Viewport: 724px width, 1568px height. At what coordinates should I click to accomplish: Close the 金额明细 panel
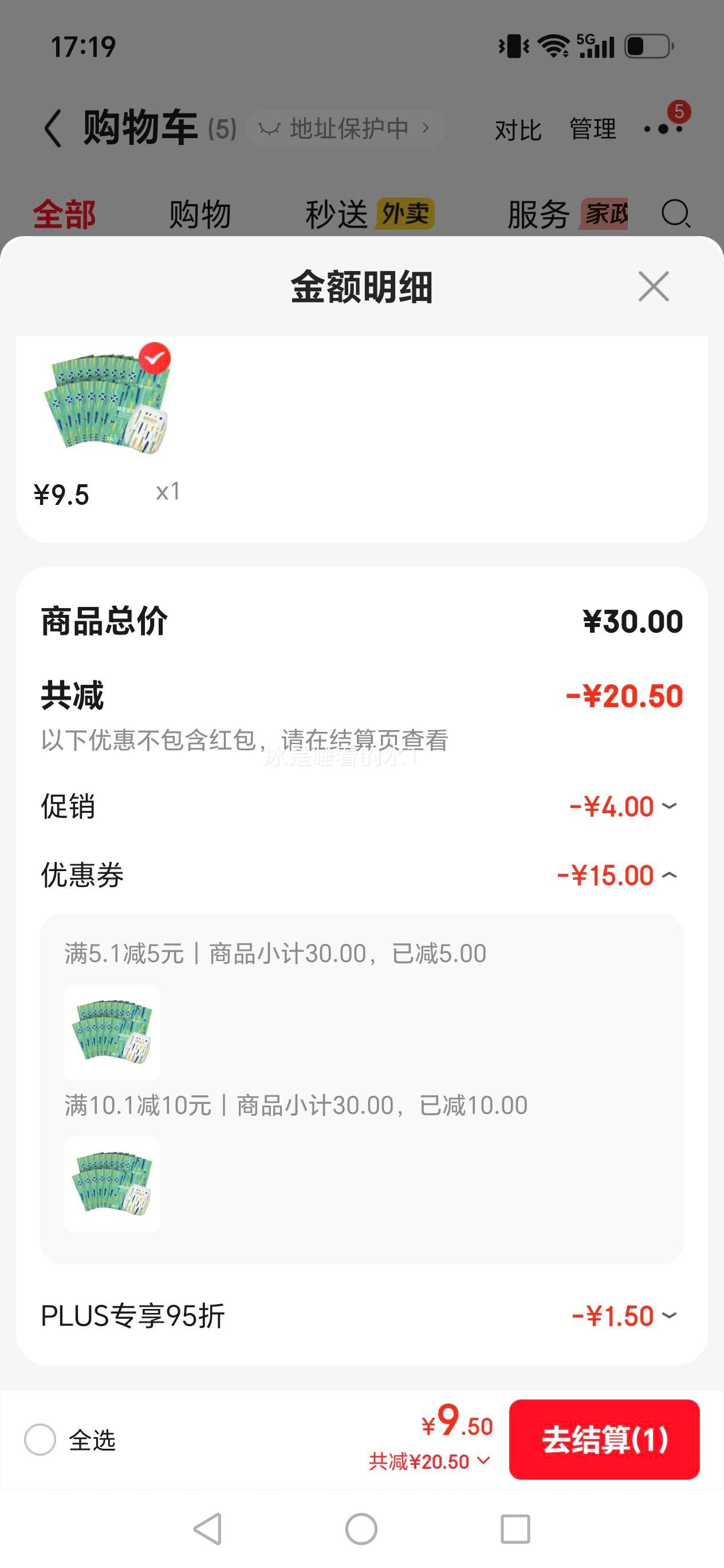pos(654,286)
